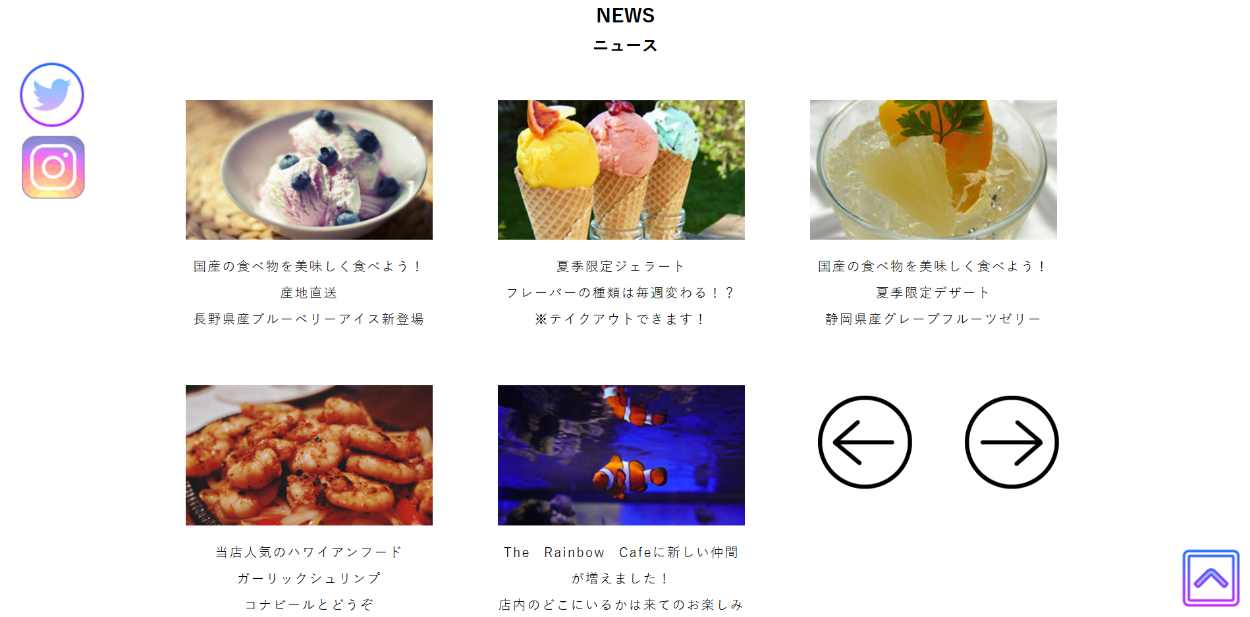Open the clownfish Rainbow Cafe news card

[621, 455]
